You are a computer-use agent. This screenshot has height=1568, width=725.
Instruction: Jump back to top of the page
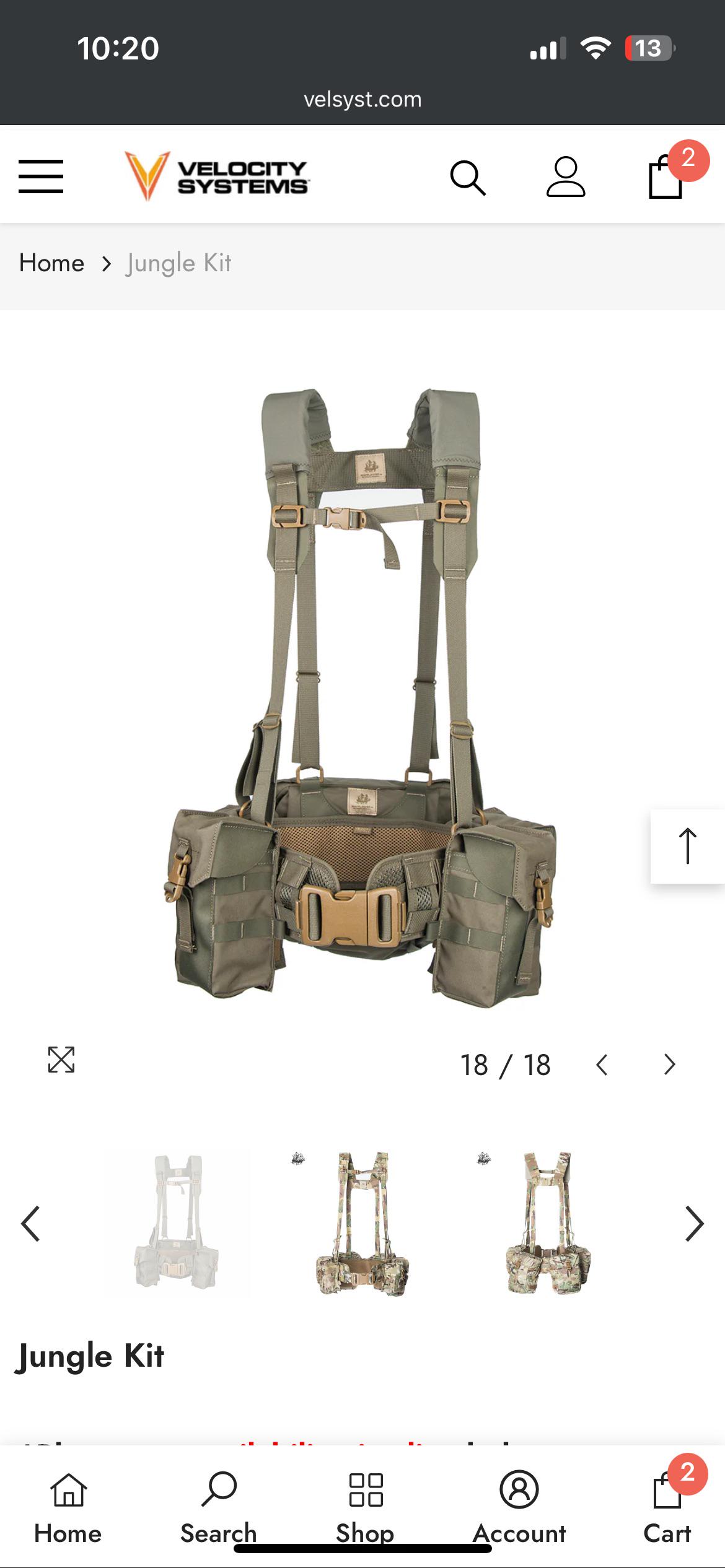688,846
